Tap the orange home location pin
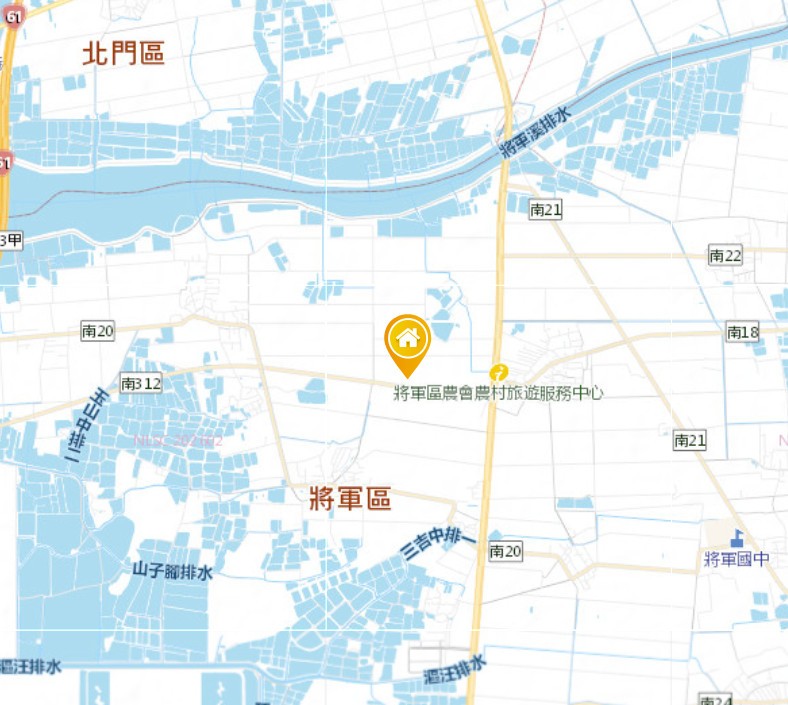This screenshot has width=788, height=705. [x=407, y=340]
